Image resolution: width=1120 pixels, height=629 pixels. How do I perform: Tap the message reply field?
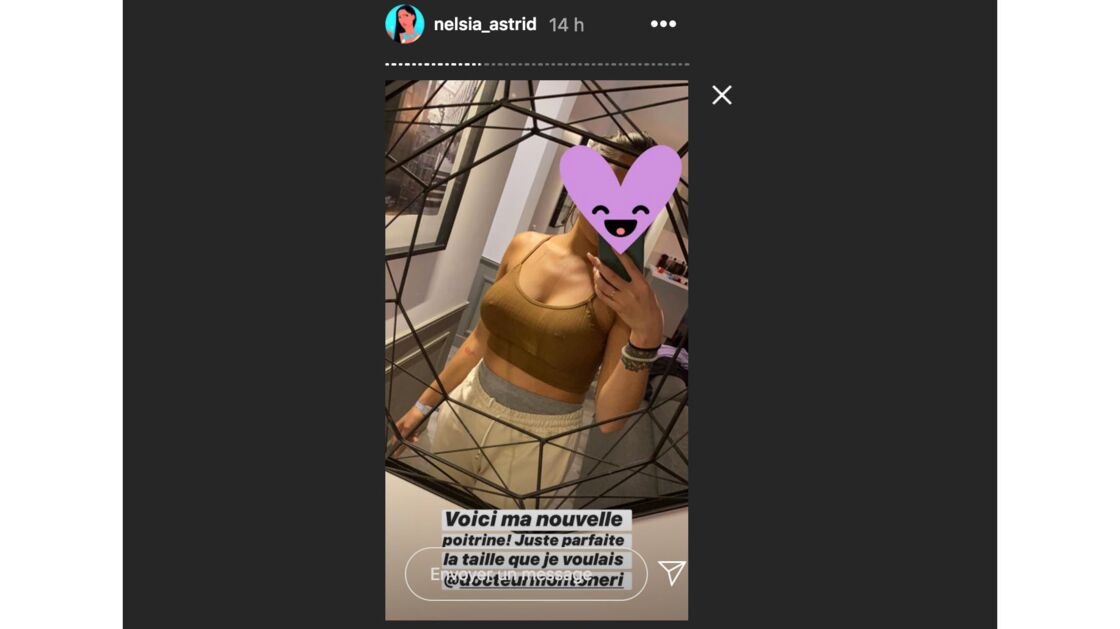[525, 574]
